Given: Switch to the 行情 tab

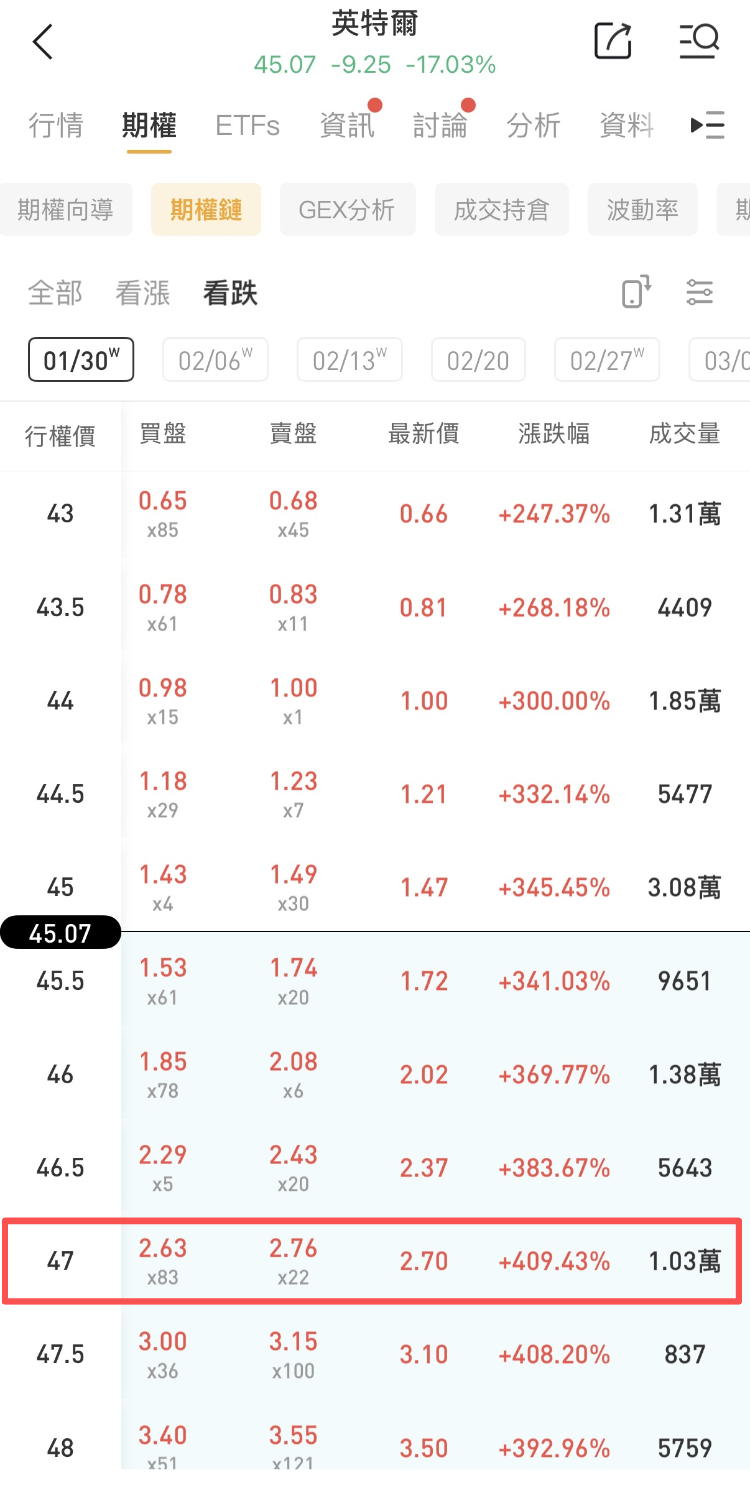Looking at the screenshot, I should pyautogui.click(x=56, y=126).
